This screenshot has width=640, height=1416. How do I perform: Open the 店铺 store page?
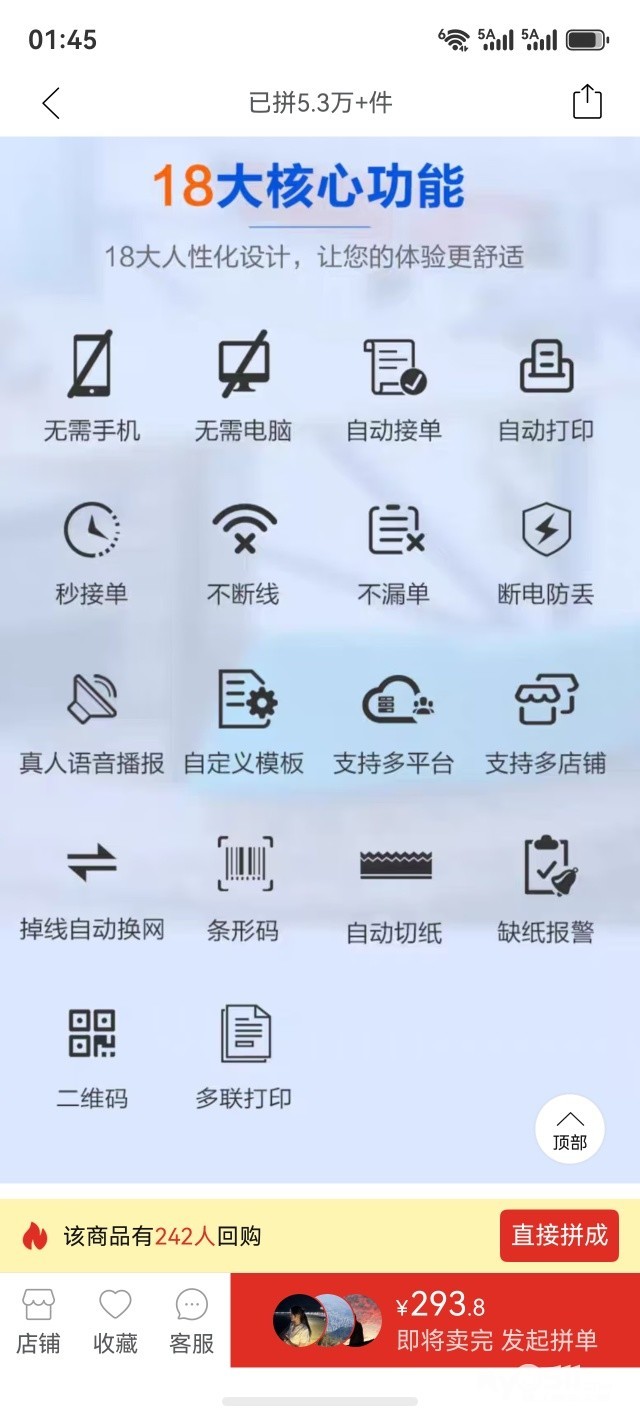click(38, 1321)
